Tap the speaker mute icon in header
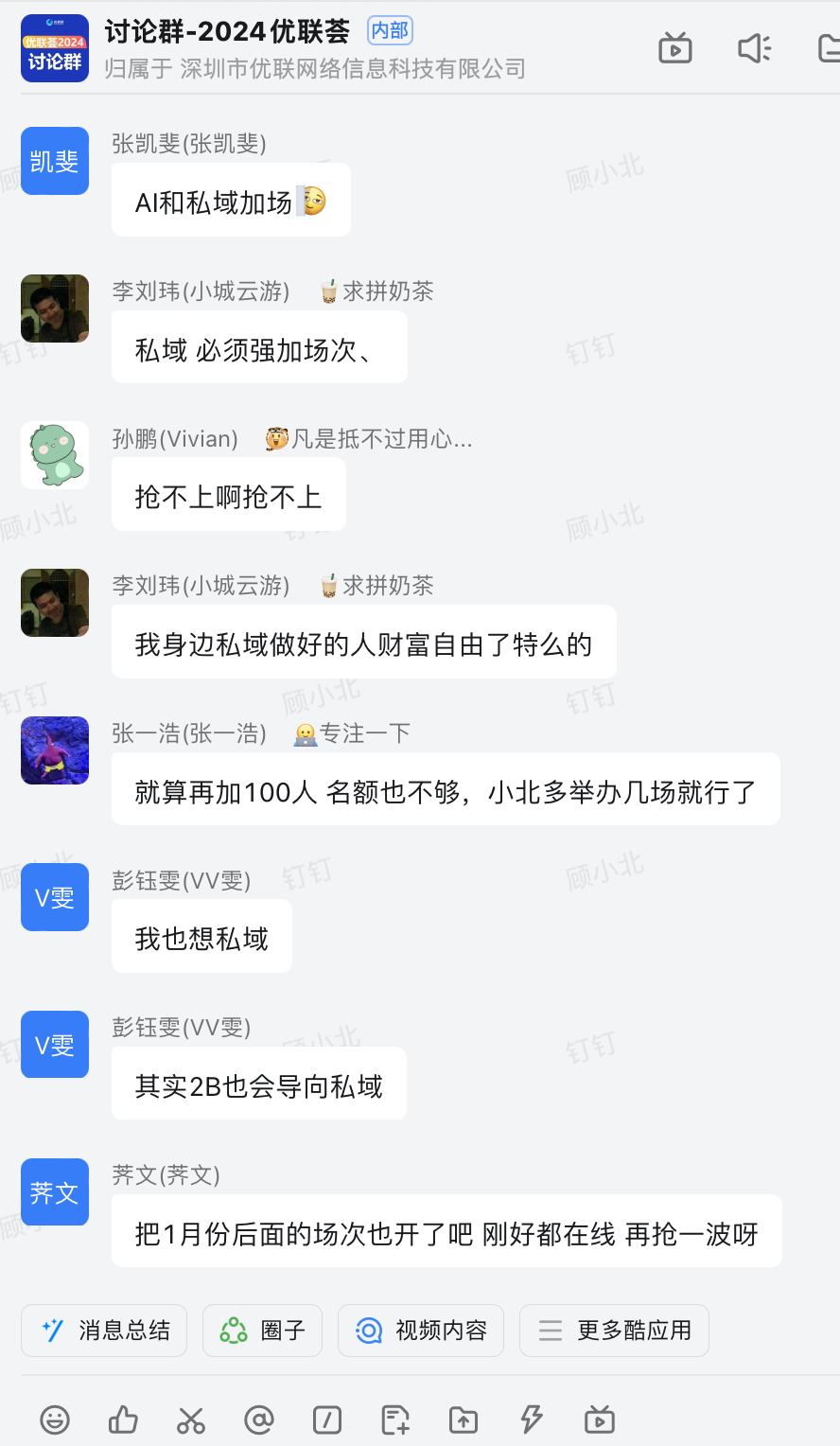The image size is (840, 1446). pyautogui.click(x=754, y=48)
